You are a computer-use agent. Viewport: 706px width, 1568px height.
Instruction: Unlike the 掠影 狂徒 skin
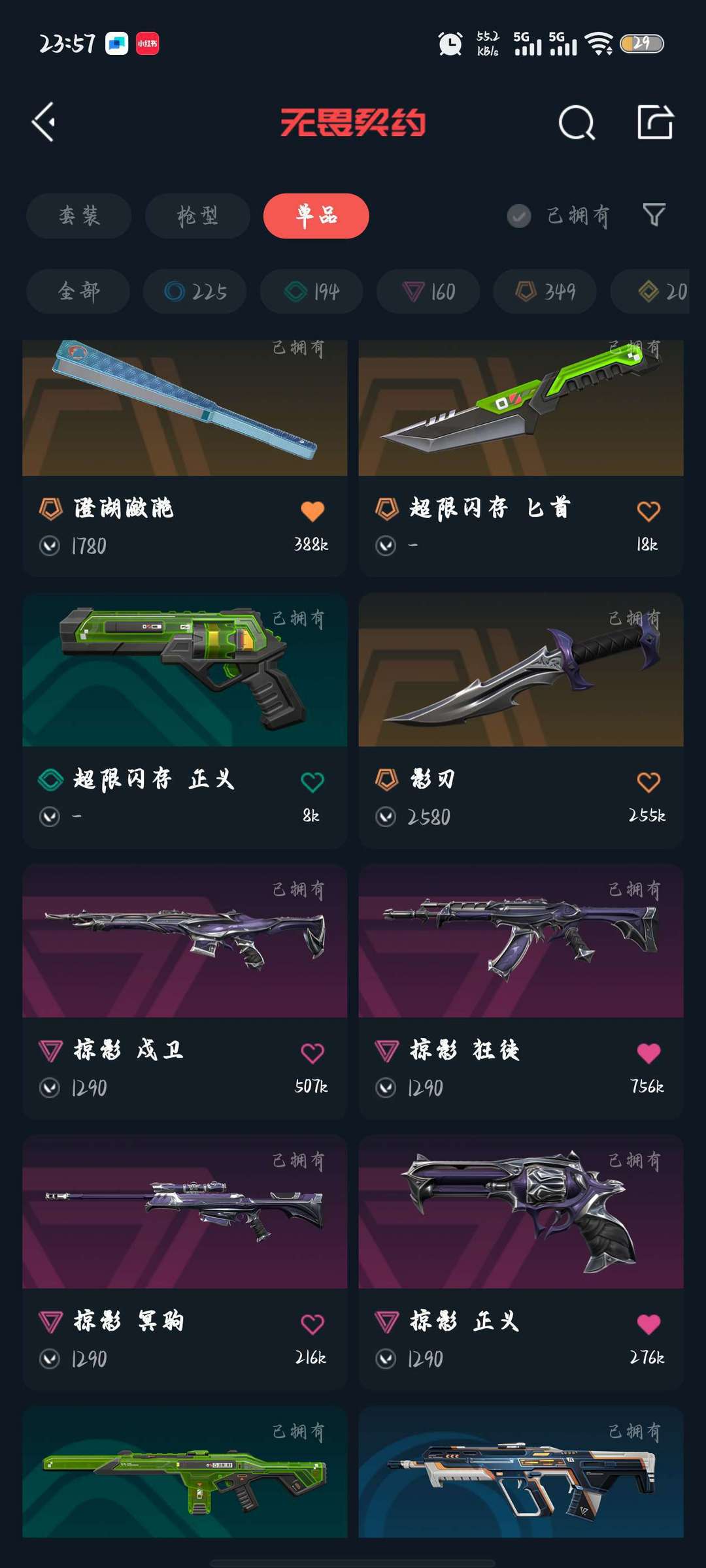648,1053
